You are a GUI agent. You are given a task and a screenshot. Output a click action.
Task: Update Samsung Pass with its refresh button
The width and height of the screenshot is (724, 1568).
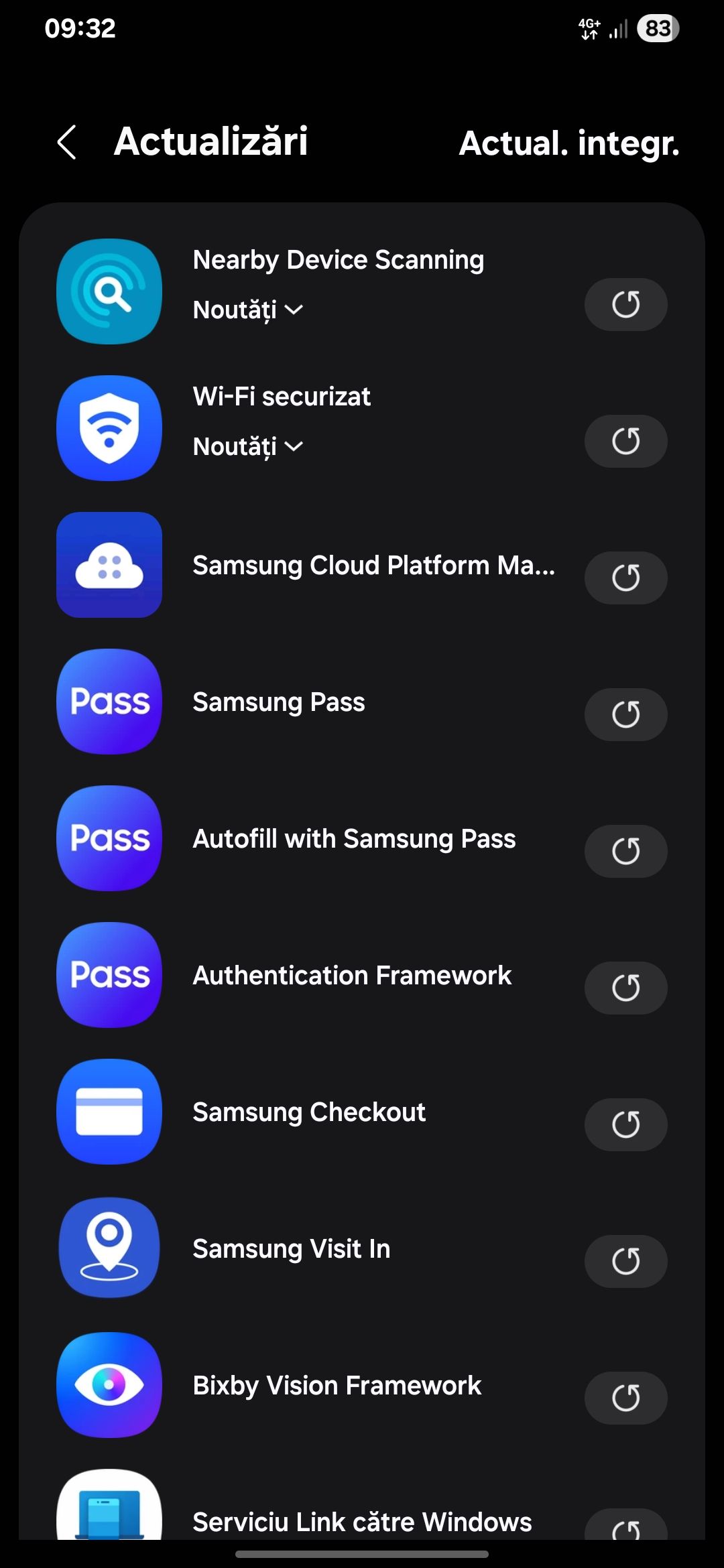coord(625,714)
